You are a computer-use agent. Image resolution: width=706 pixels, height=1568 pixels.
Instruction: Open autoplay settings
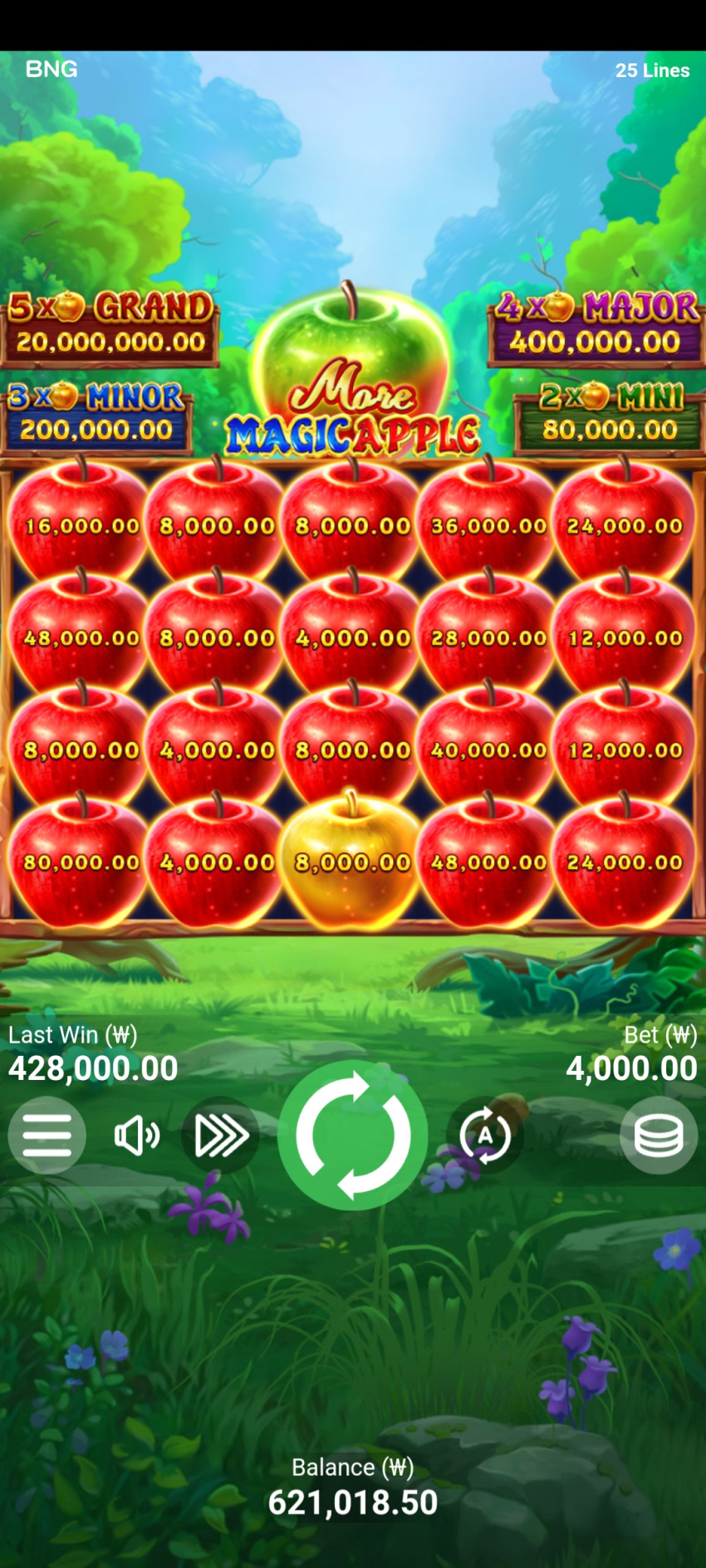click(485, 1135)
